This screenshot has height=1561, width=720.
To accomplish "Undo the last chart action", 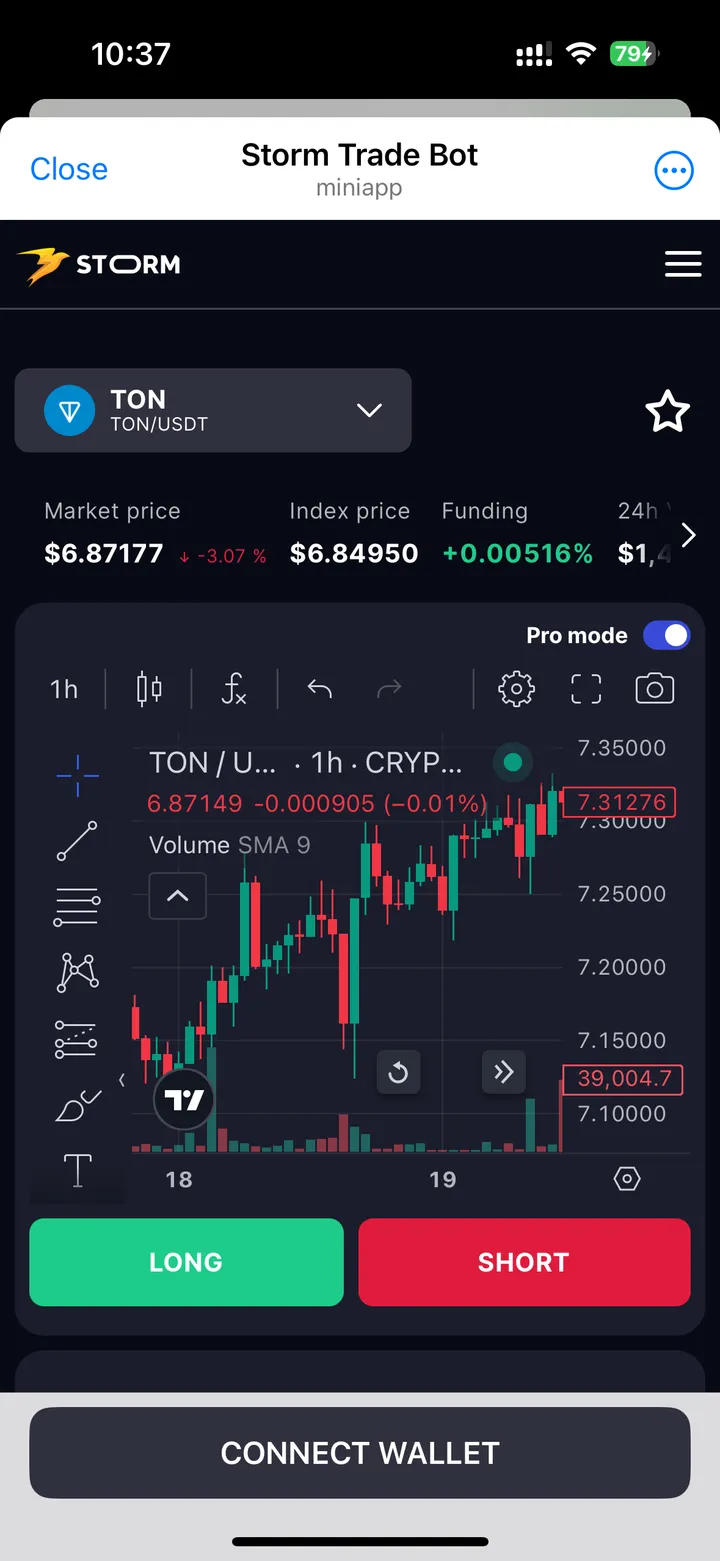I will pyautogui.click(x=319, y=688).
